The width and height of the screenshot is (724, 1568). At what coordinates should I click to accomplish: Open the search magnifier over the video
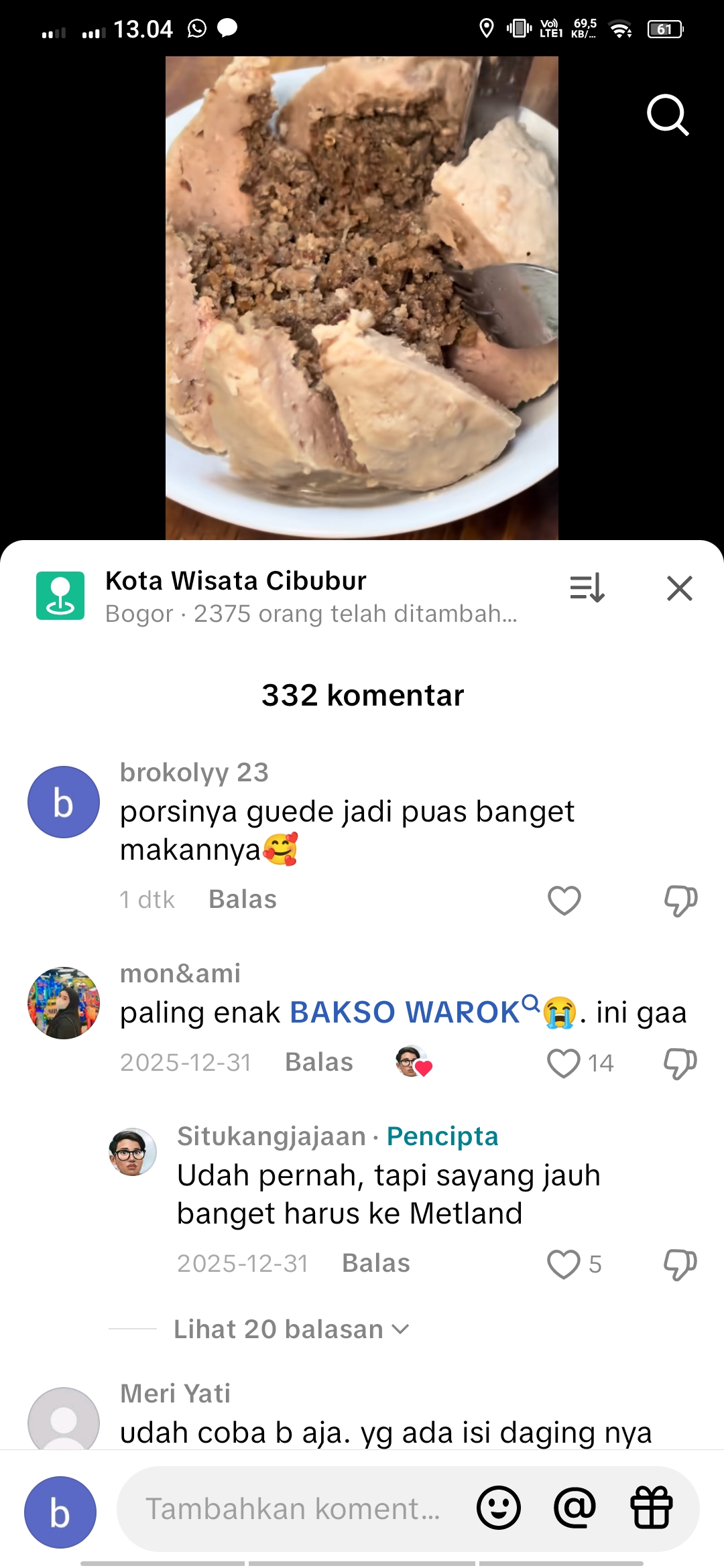668,115
